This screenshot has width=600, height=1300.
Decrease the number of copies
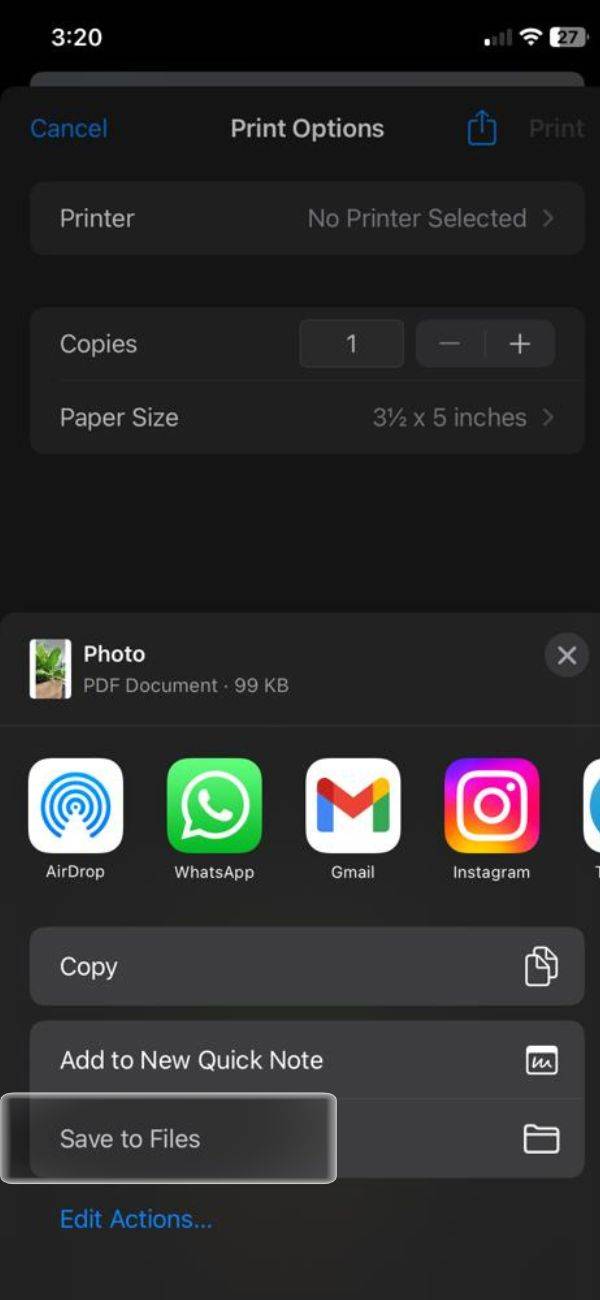coord(450,344)
